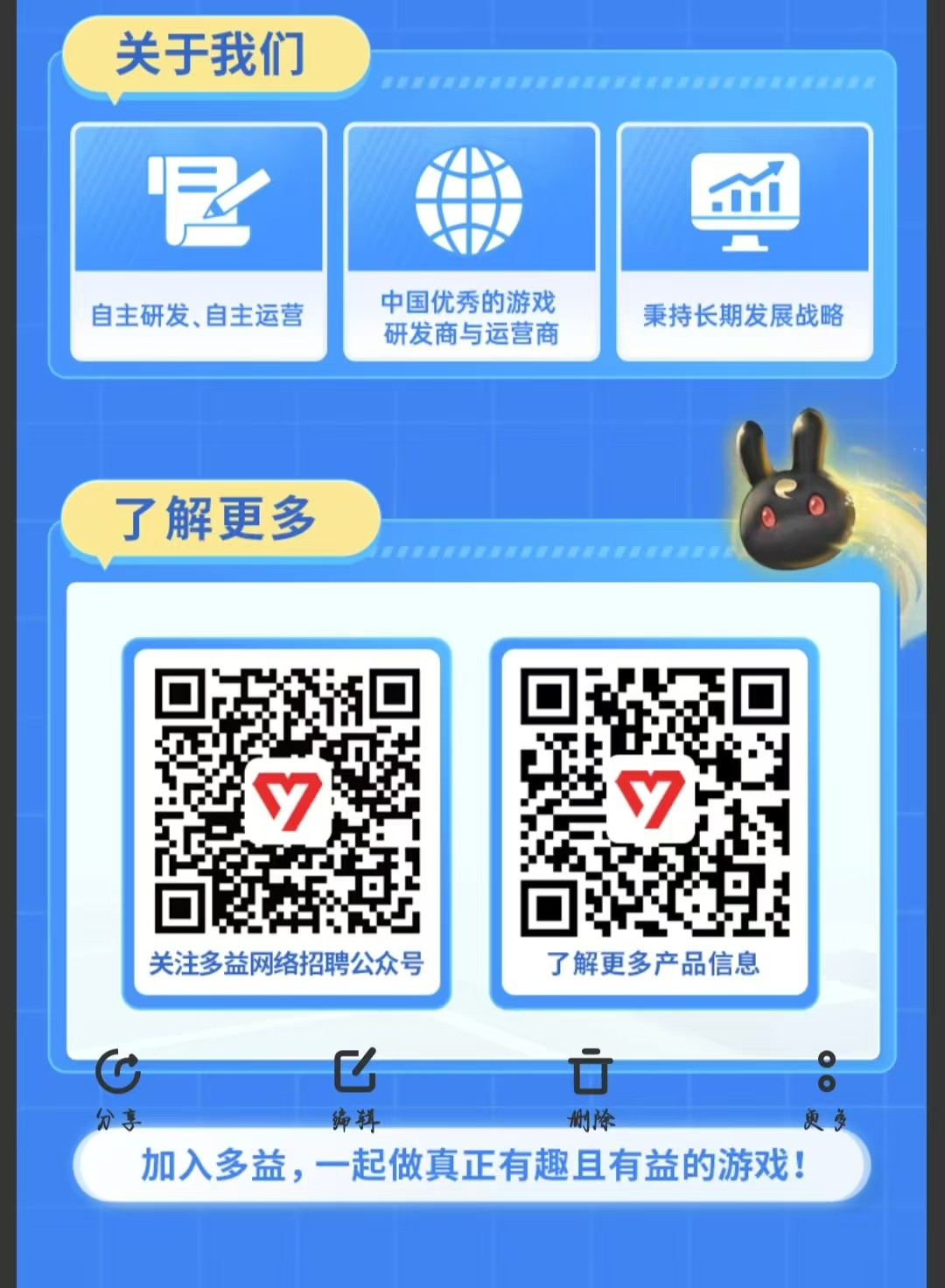945x1288 pixels.
Task: Open the 更多 options menu
Action: click(826, 1085)
